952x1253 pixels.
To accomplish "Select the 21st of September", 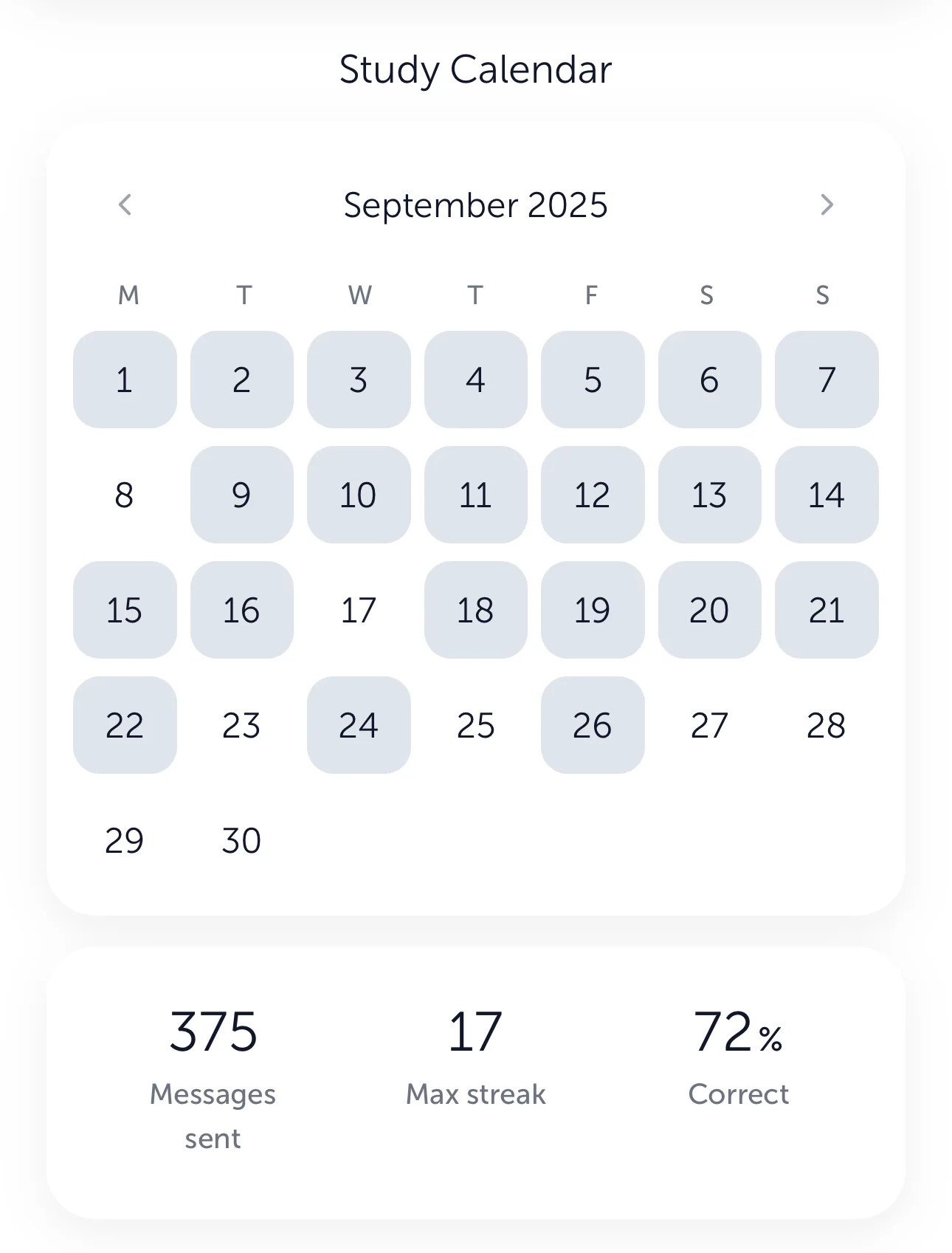I will click(x=827, y=610).
